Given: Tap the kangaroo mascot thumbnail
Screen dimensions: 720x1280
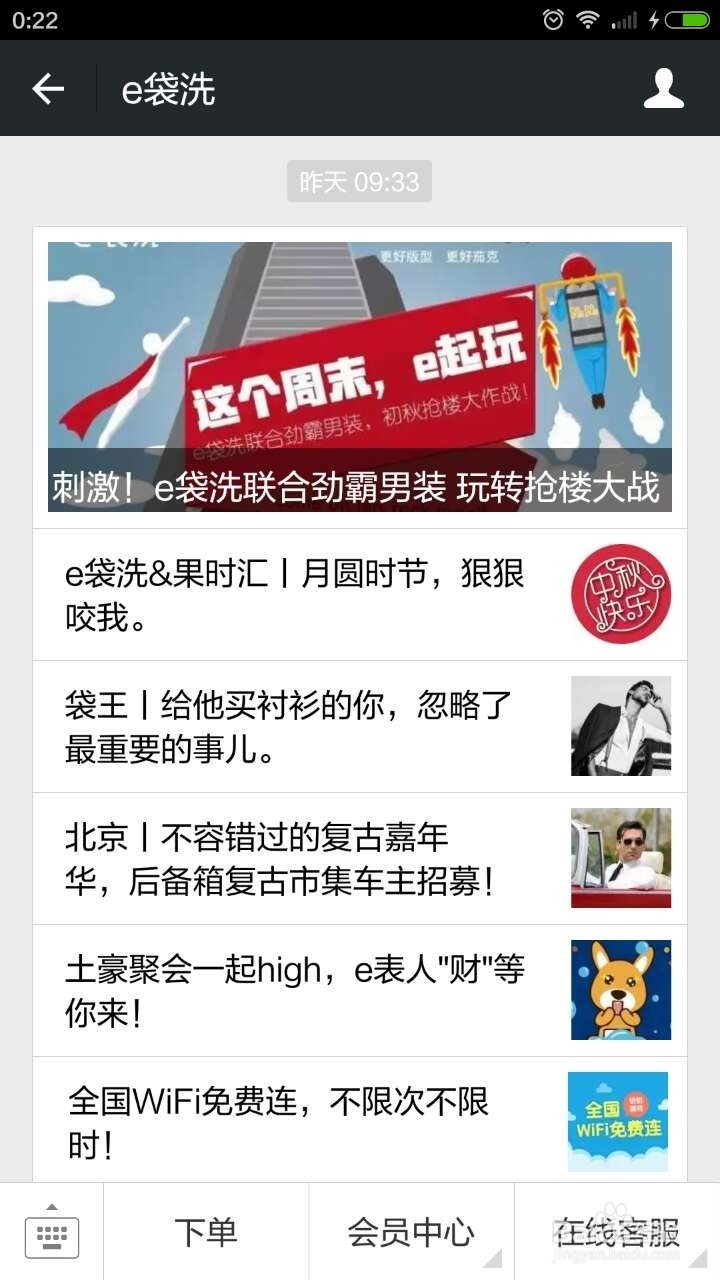Looking at the screenshot, I should click(620, 989).
